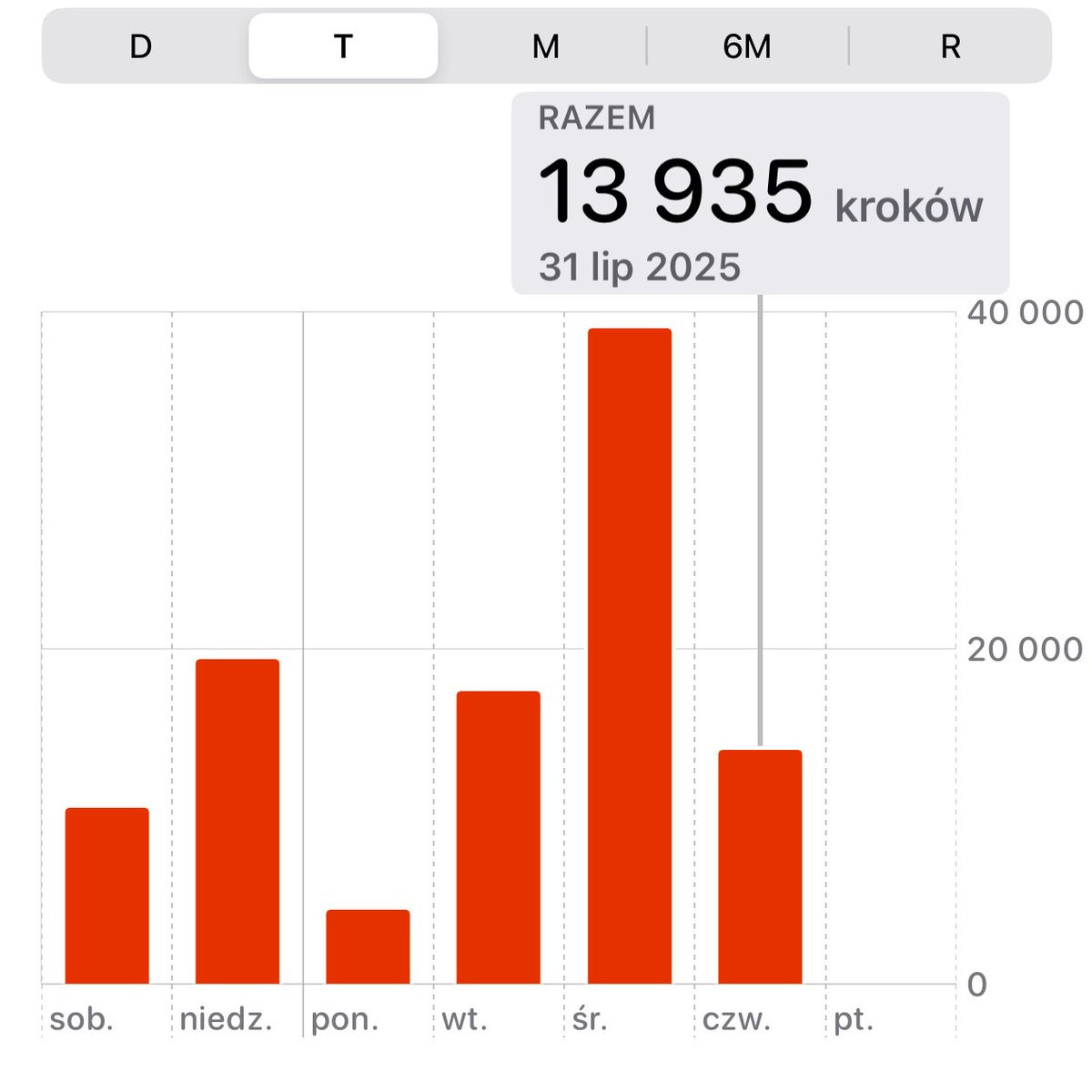The width and height of the screenshot is (1092, 1092).
Task: Switch to the D (day) view
Action: click(x=140, y=46)
